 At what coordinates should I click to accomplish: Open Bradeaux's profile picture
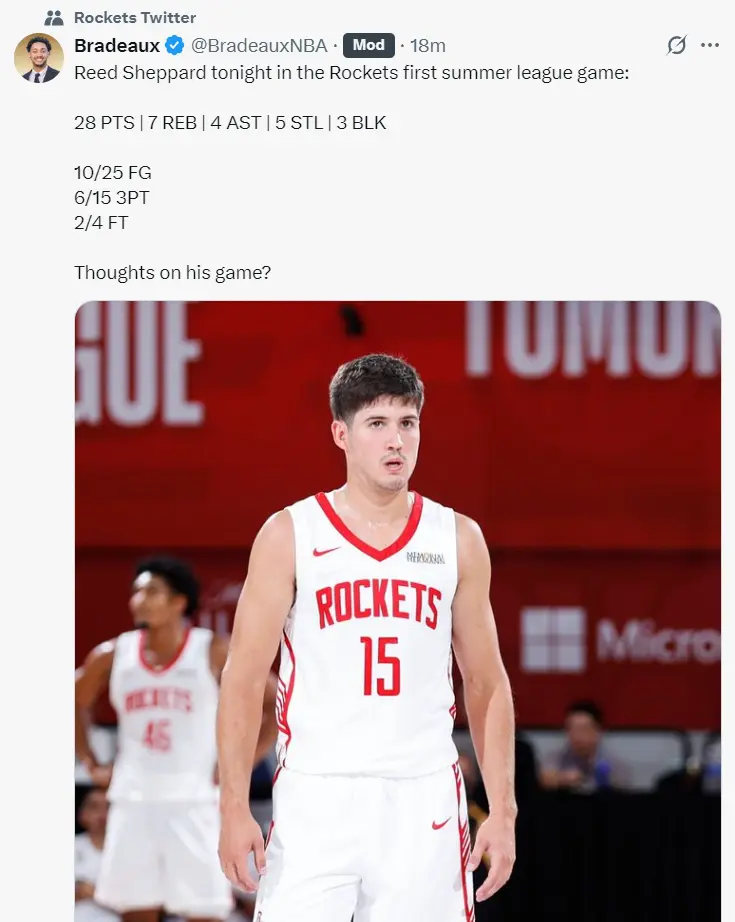click(x=38, y=57)
